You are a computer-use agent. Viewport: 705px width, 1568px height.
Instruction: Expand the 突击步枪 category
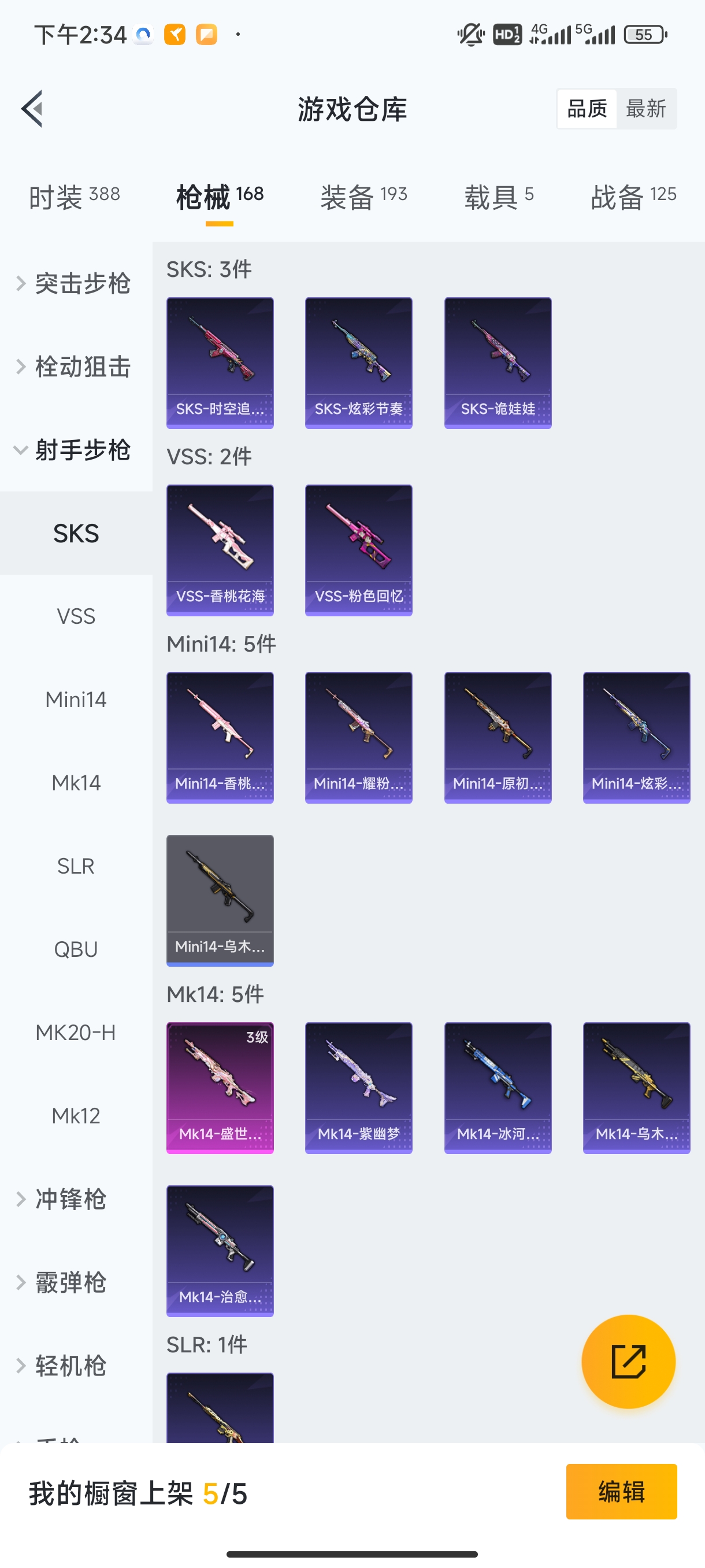pos(74,284)
